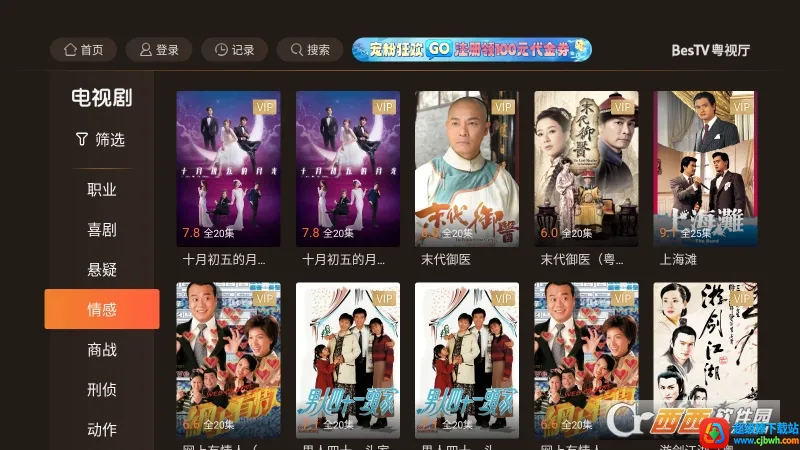Select the 职业 category
800x450 pixels.
pos(102,190)
